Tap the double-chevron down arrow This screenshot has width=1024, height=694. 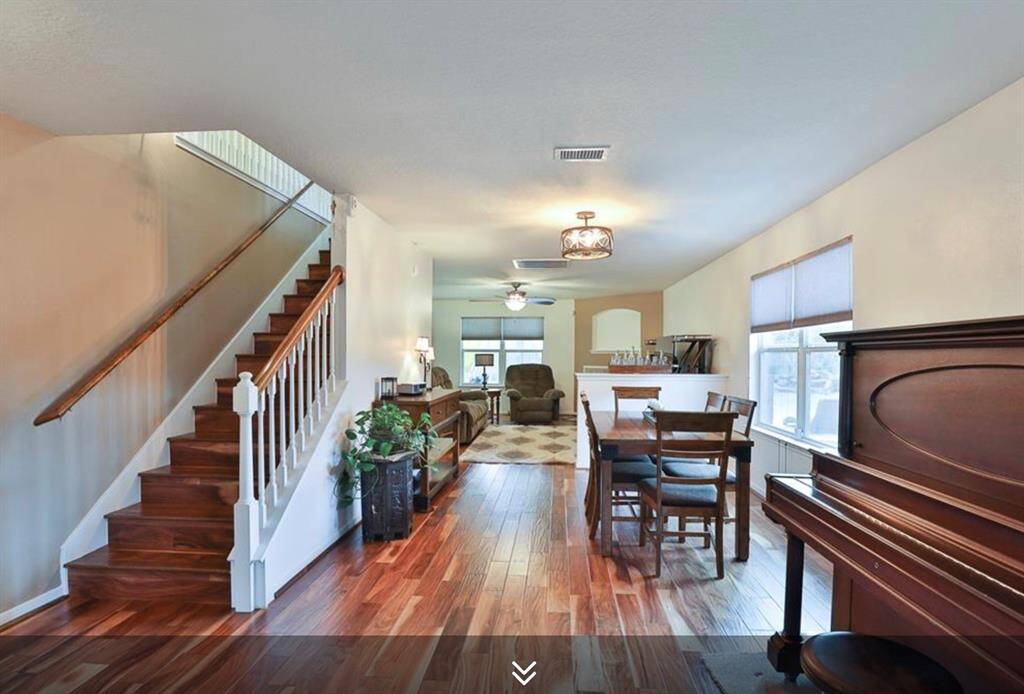(524, 672)
